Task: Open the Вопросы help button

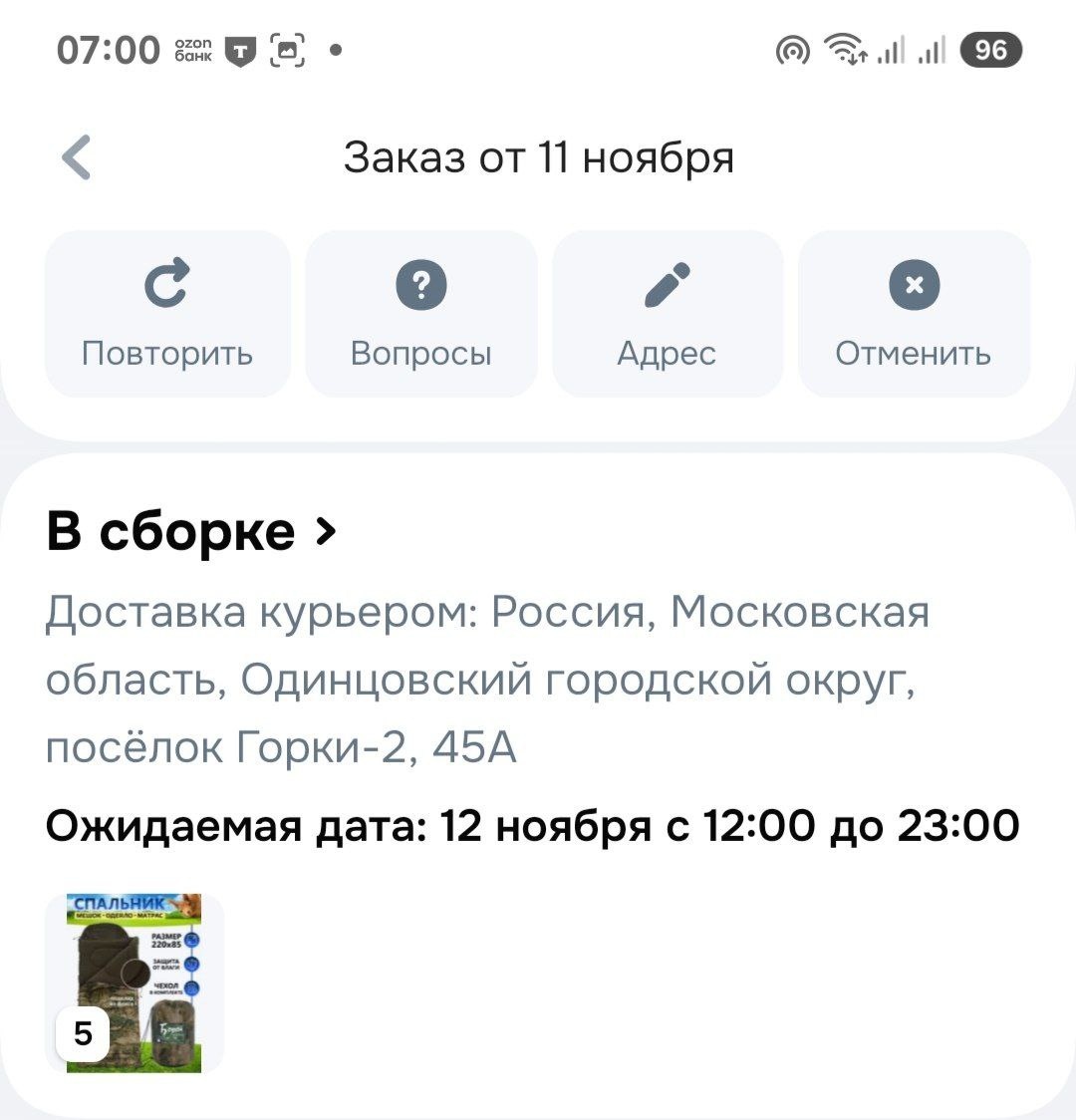Action: [421, 314]
